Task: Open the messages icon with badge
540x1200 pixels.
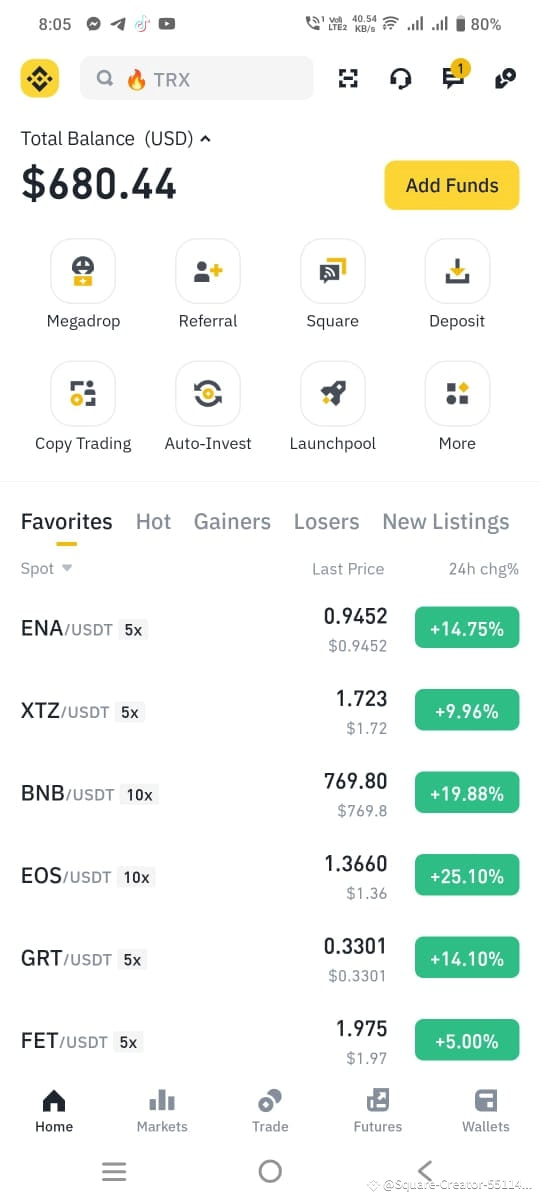Action: pos(454,77)
